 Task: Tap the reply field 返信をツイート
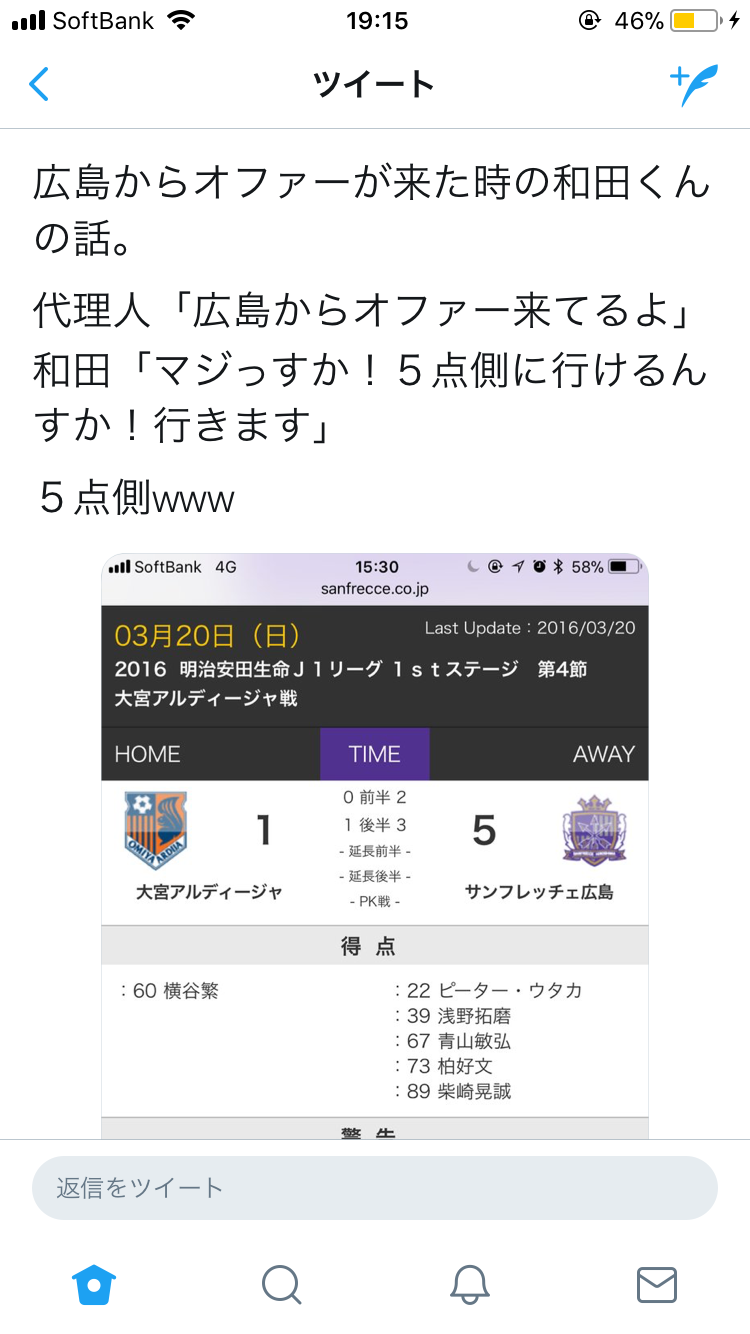coord(375,1188)
